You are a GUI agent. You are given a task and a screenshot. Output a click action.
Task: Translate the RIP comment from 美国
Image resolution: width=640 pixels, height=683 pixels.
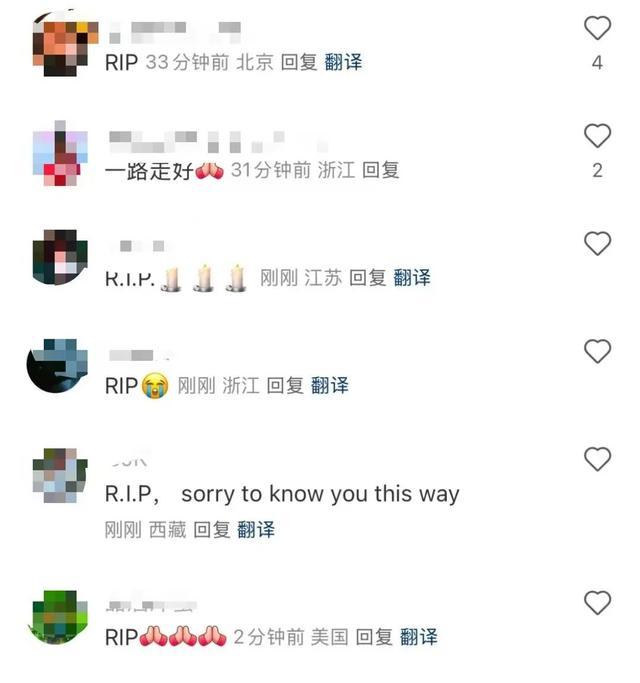tap(419, 637)
